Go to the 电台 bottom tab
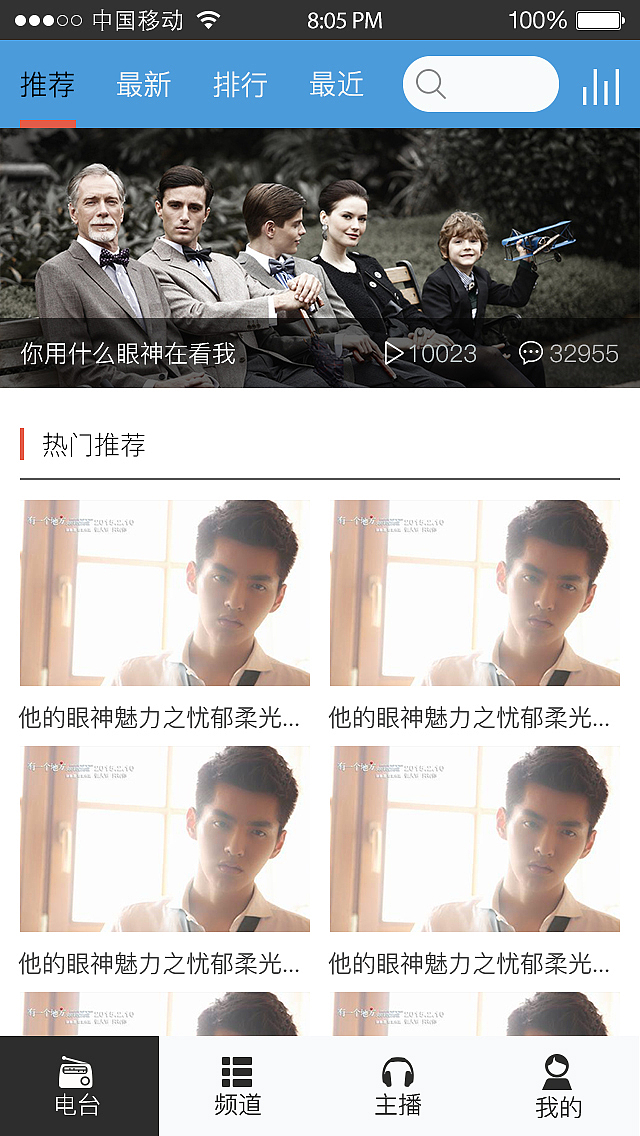The width and height of the screenshot is (640, 1136). point(78,1086)
